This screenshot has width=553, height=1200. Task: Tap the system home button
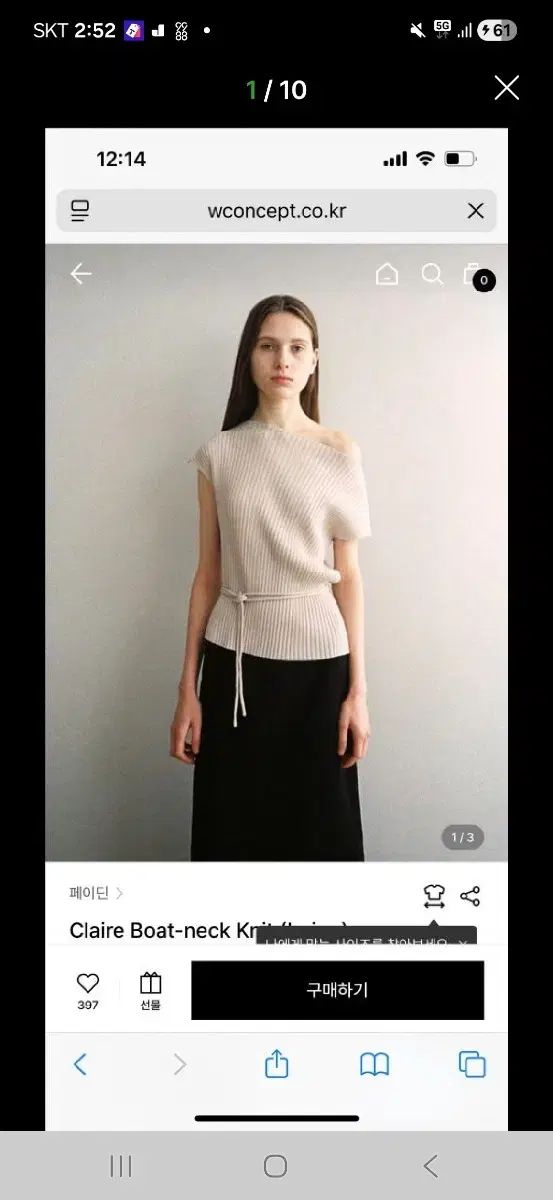pyautogui.click(x=276, y=1165)
